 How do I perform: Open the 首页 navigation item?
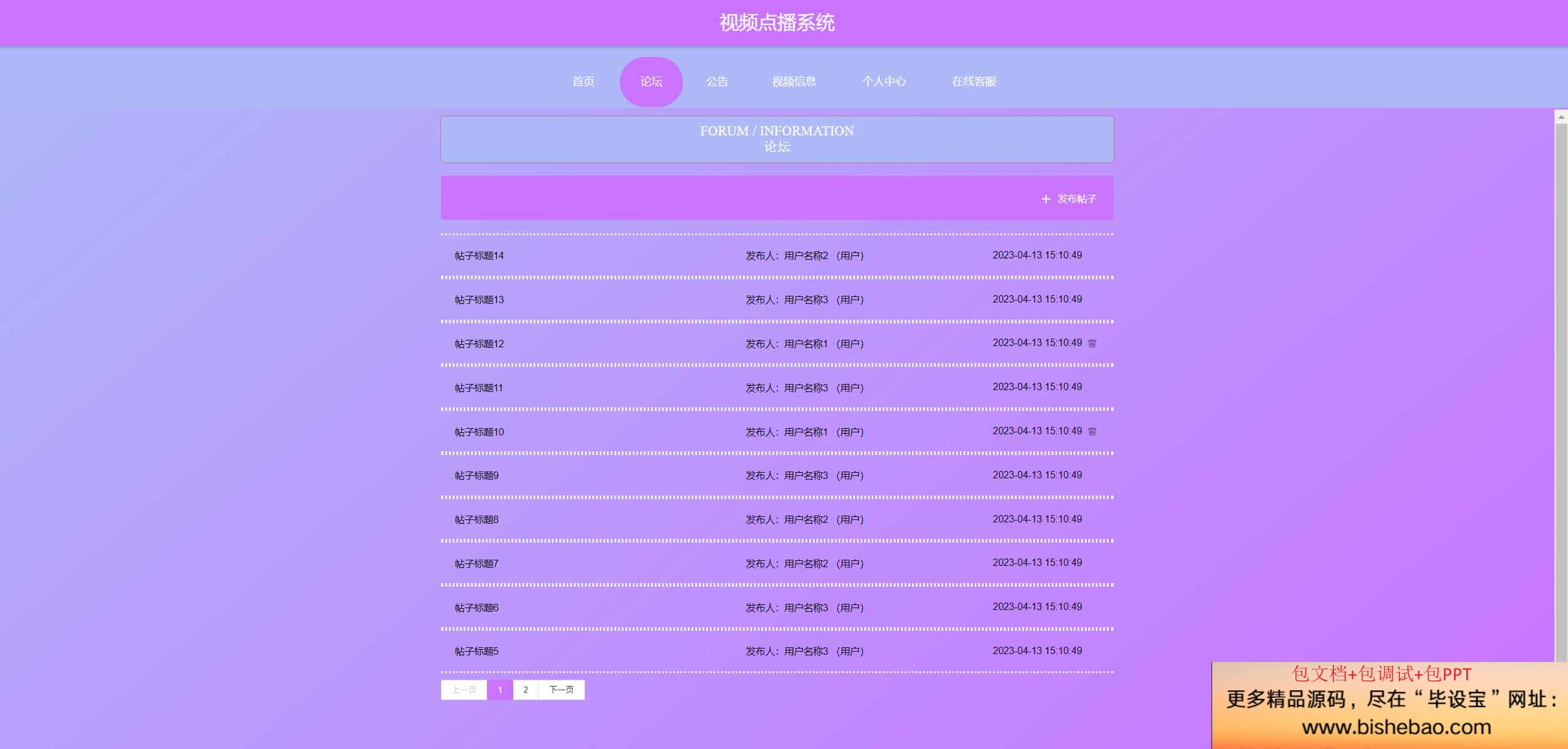582,81
